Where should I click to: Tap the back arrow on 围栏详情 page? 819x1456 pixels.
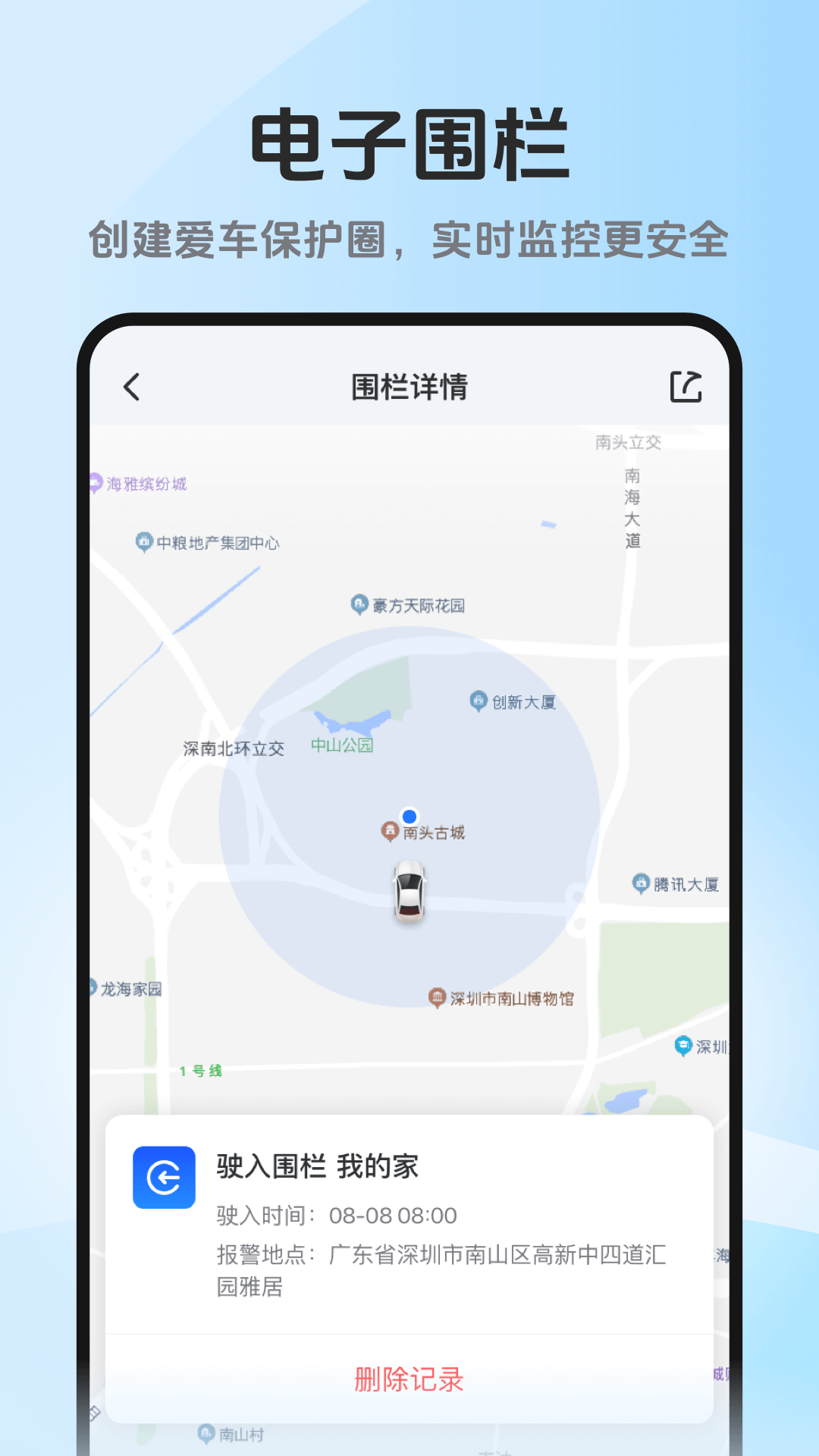coord(132,387)
